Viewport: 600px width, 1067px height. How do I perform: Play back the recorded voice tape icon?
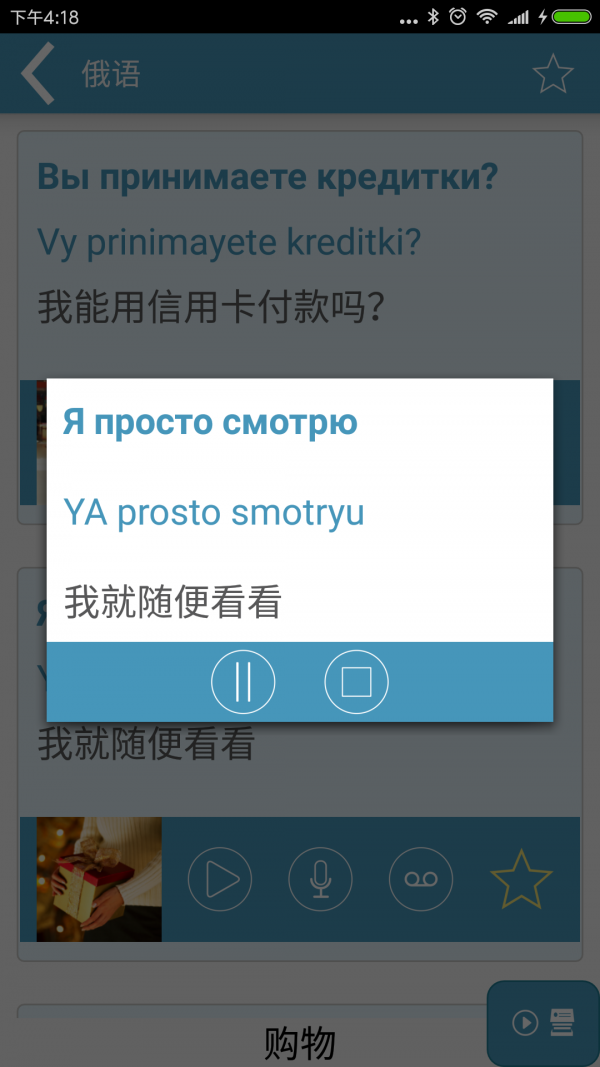(x=421, y=880)
